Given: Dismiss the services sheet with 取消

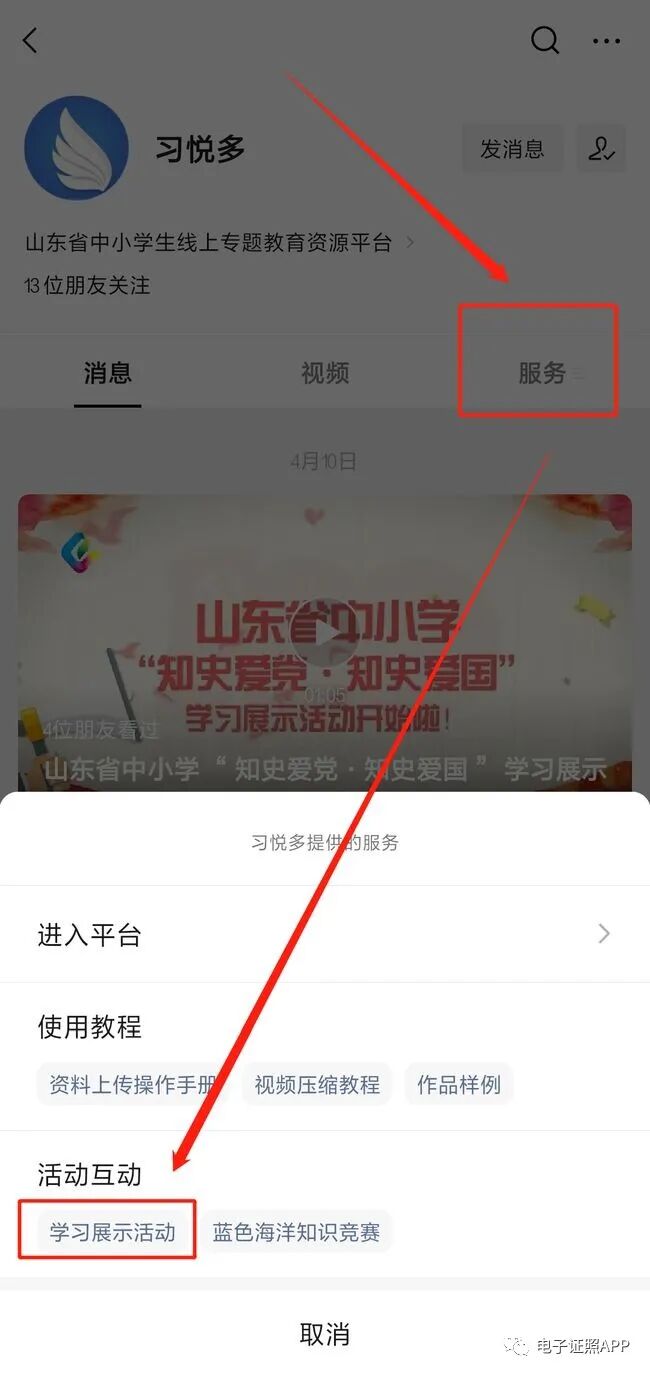Looking at the screenshot, I should 324,1333.
